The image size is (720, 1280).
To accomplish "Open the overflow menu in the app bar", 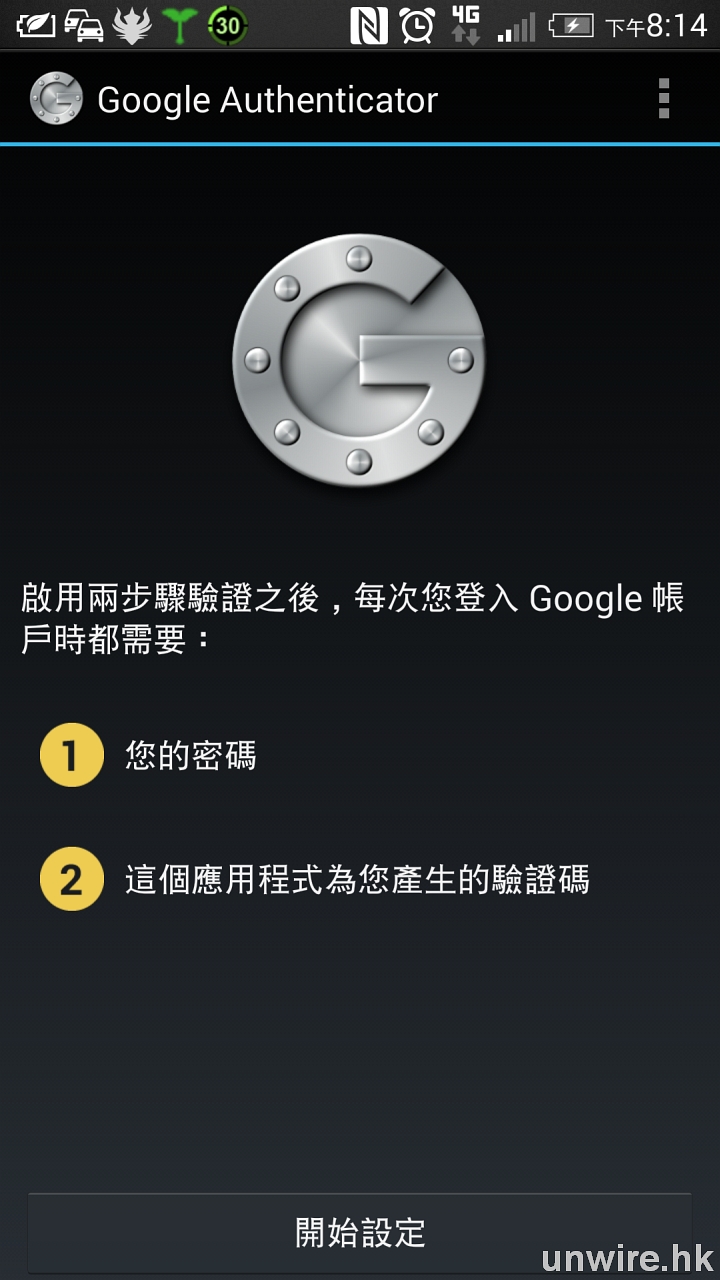I will (663, 99).
